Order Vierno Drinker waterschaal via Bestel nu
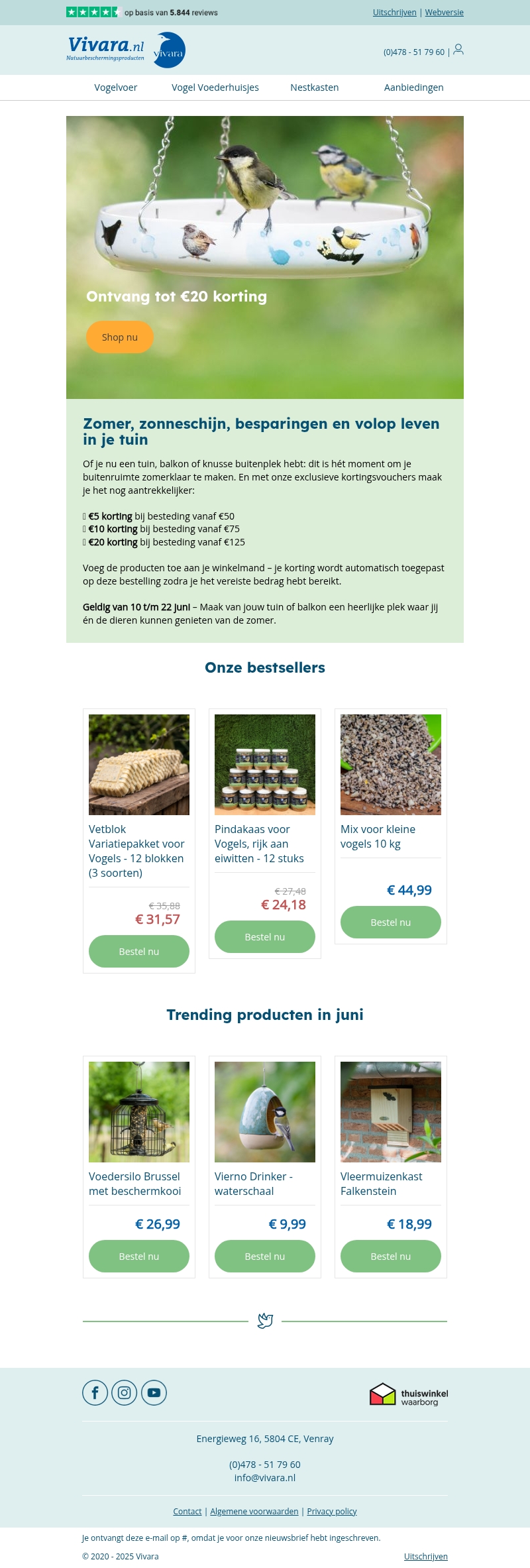Image resolution: width=530 pixels, height=1568 pixels. (265, 1257)
